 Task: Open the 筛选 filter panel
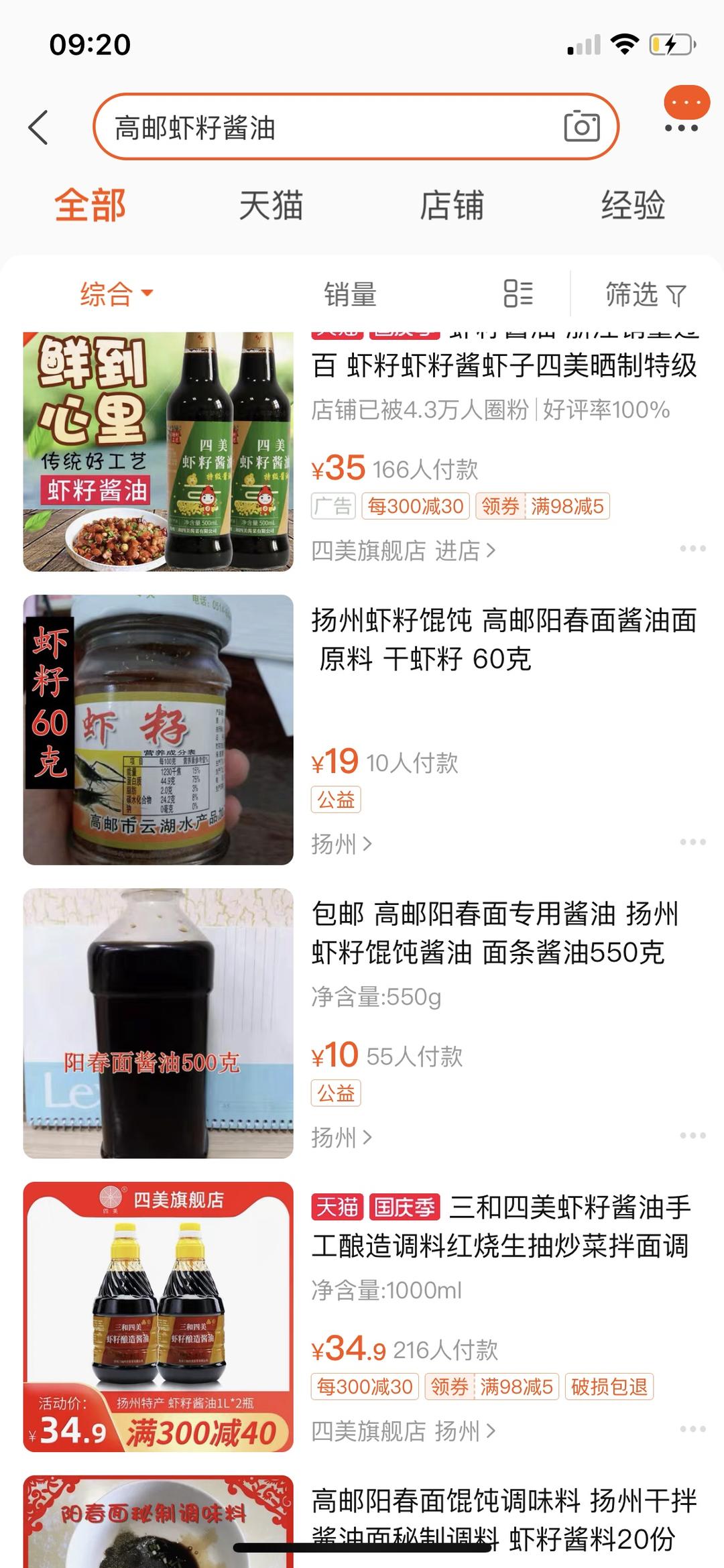(x=646, y=294)
